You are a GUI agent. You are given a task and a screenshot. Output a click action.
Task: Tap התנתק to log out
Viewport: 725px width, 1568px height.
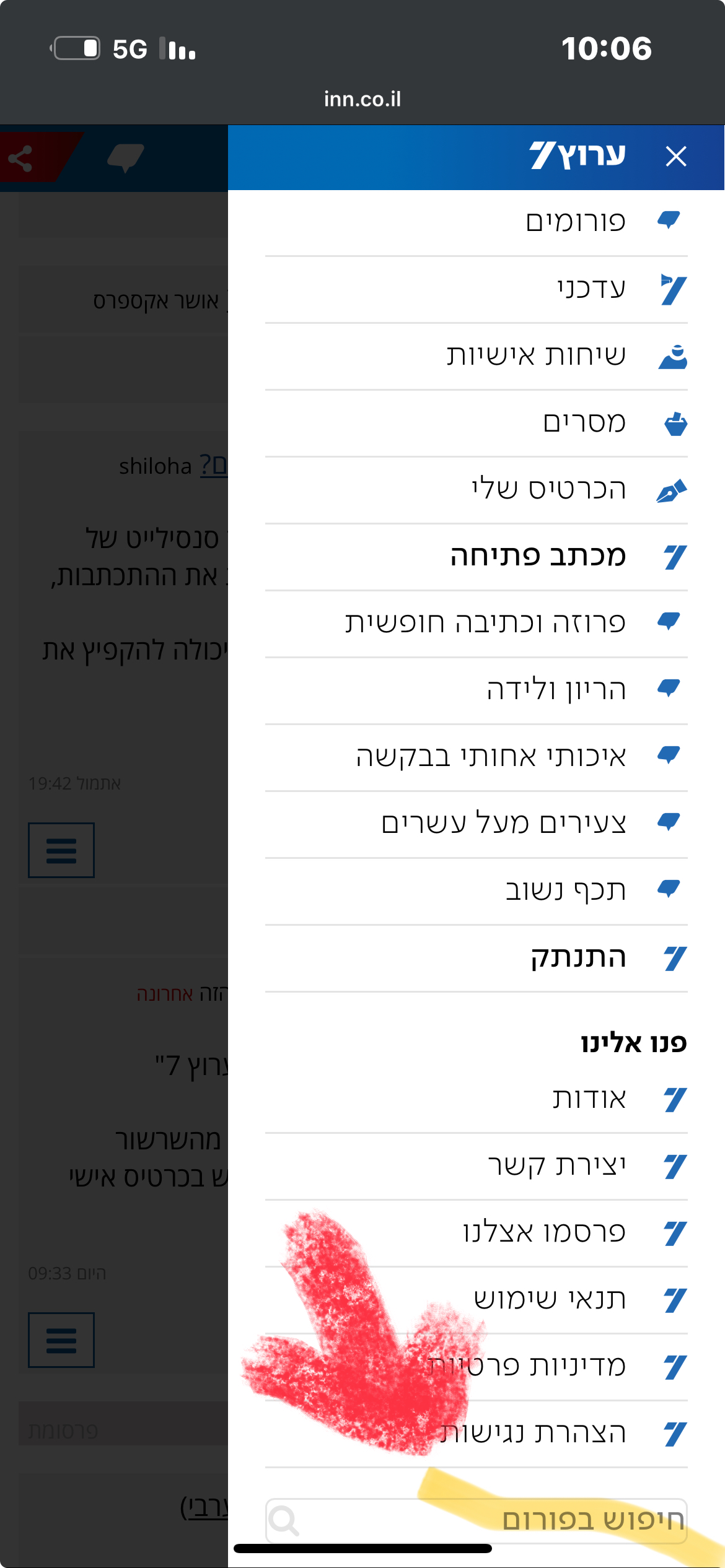(578, 957)
